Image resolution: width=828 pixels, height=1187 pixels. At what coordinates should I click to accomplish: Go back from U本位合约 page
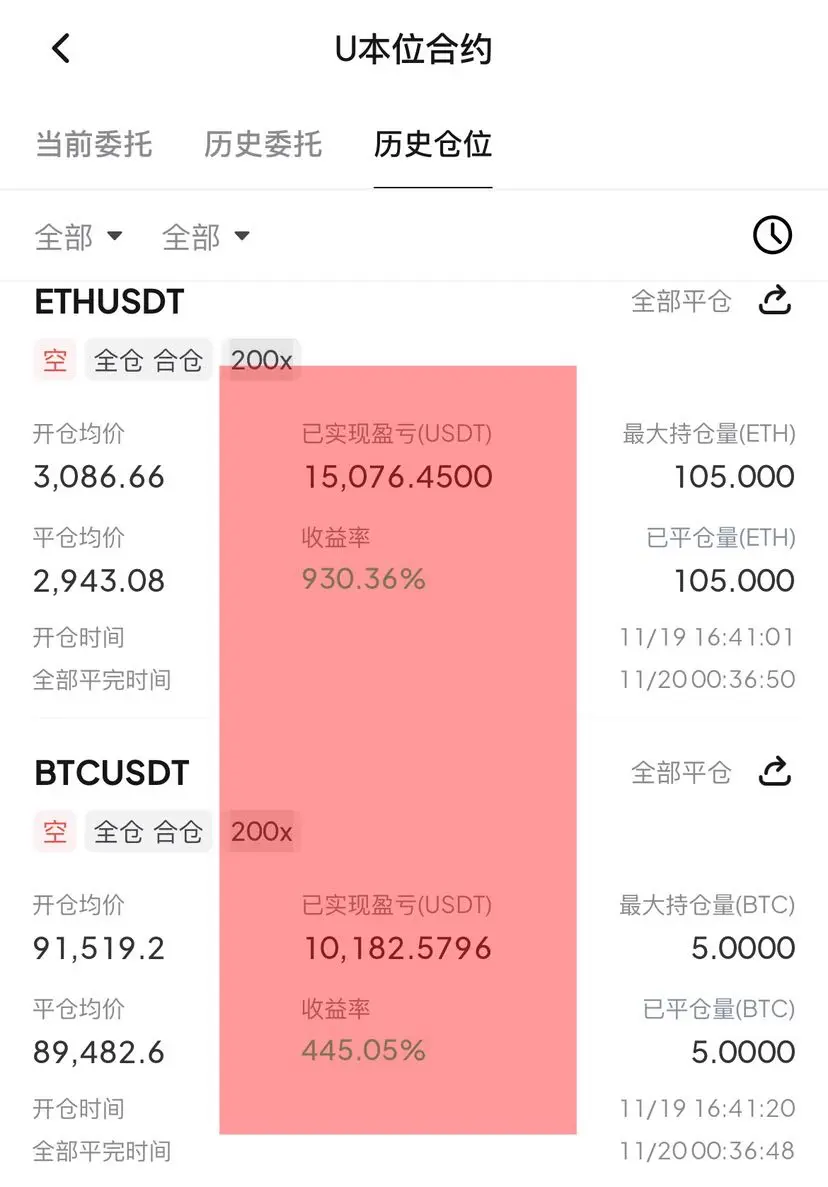(x=62, y=48)
